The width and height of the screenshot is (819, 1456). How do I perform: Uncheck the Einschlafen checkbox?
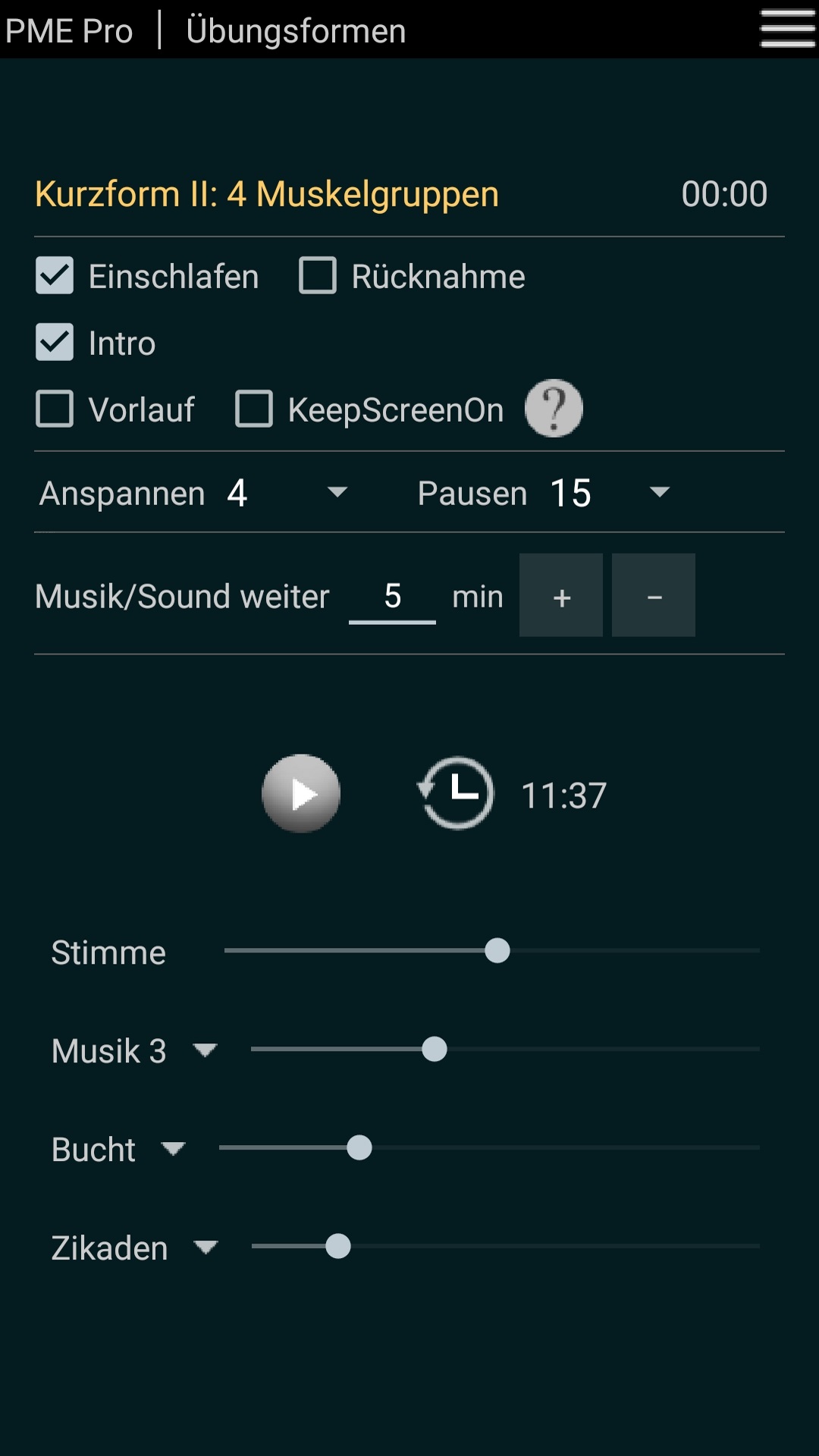(54, 275)
